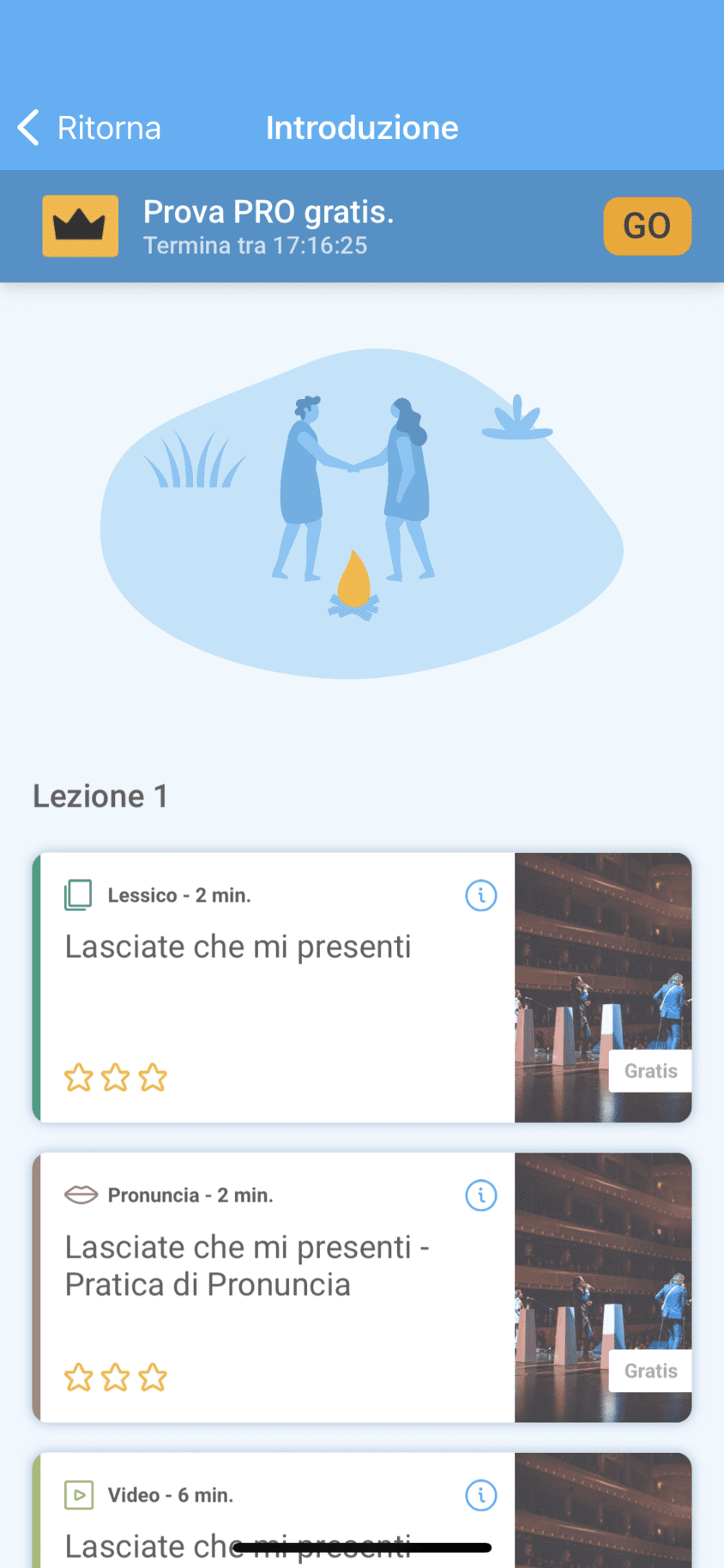
Task: Tap GO to try PRO free
Action: tap(647, 226)
